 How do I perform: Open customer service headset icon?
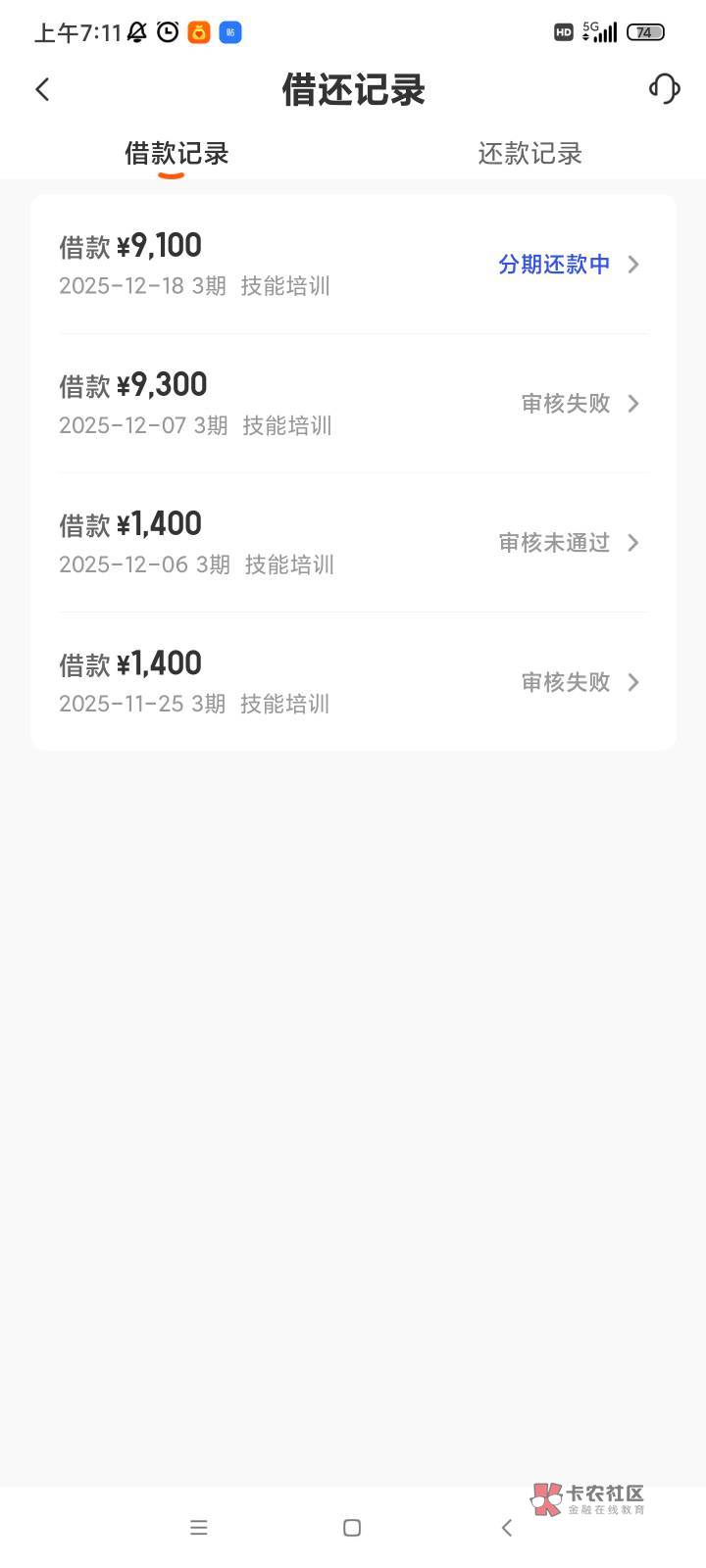tap(664, 89)
